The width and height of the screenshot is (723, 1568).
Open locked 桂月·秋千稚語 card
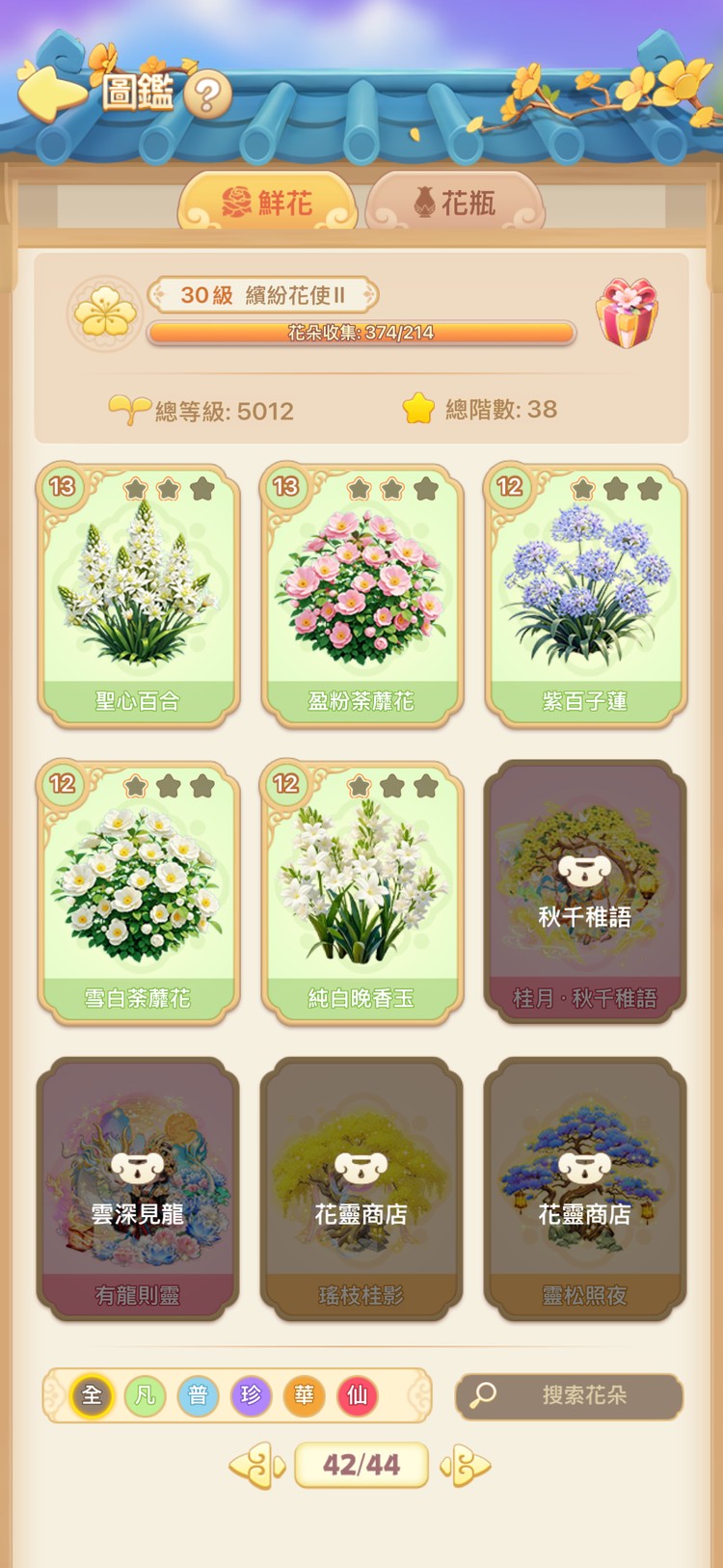585,892
